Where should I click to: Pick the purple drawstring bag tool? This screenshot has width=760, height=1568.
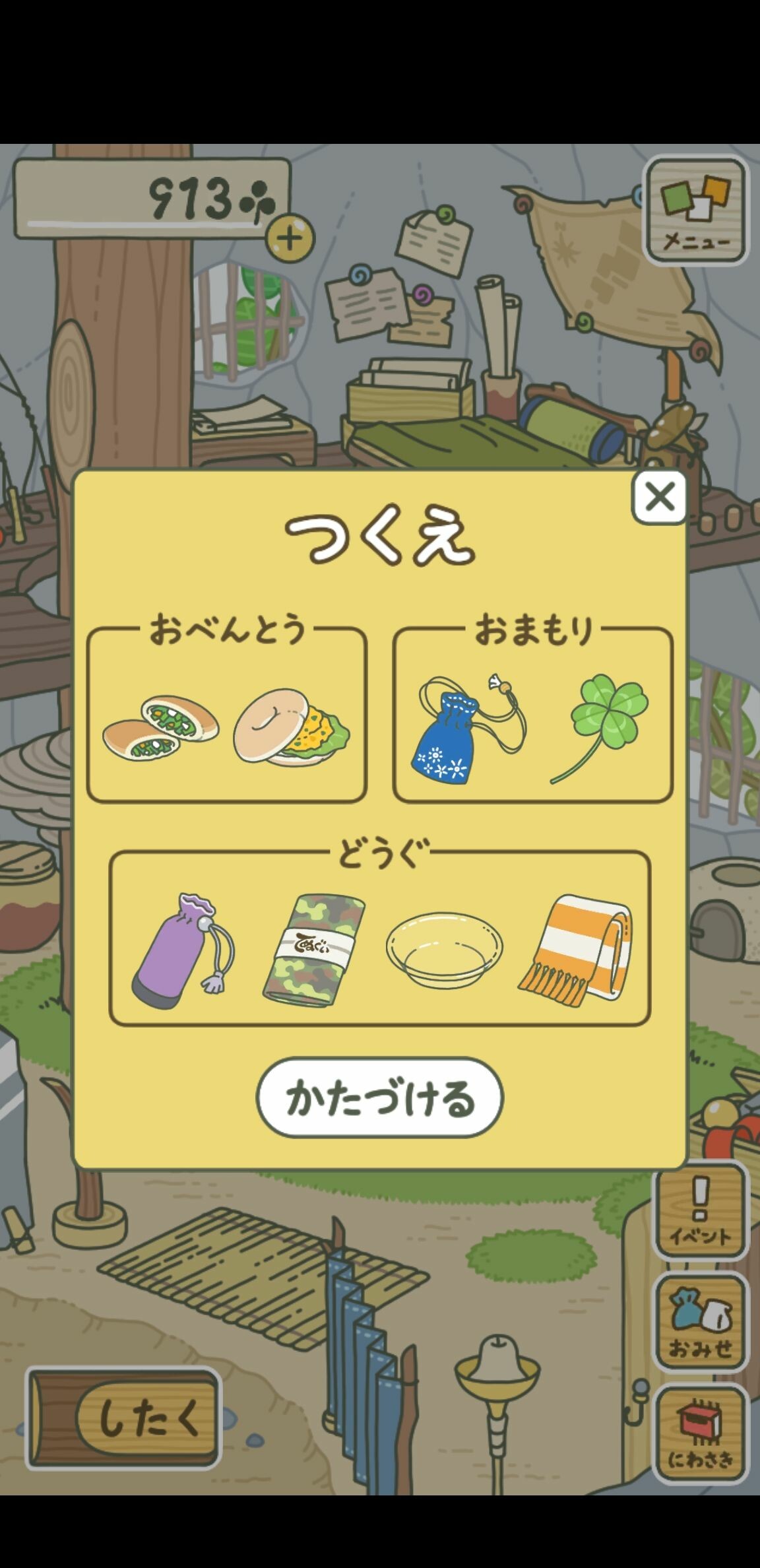180,950
